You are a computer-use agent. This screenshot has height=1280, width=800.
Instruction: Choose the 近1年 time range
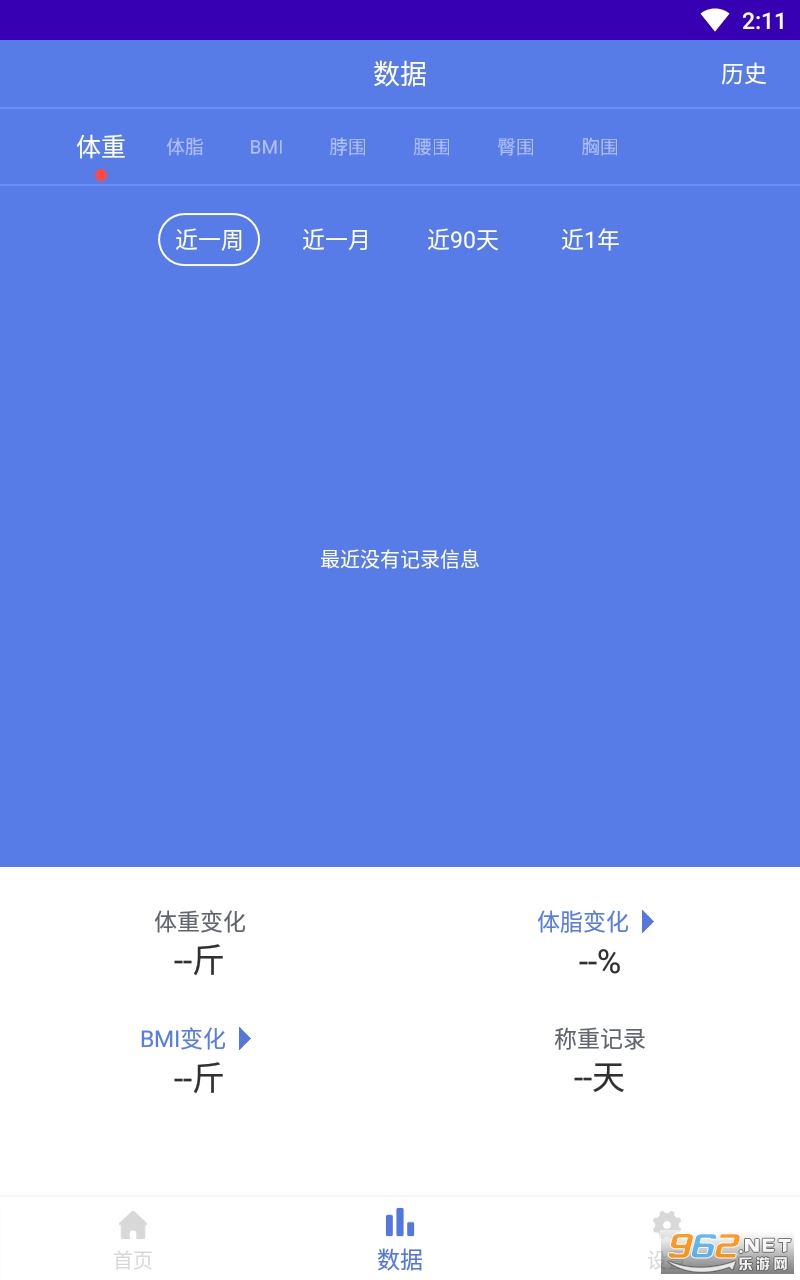[x=590, y=240]
